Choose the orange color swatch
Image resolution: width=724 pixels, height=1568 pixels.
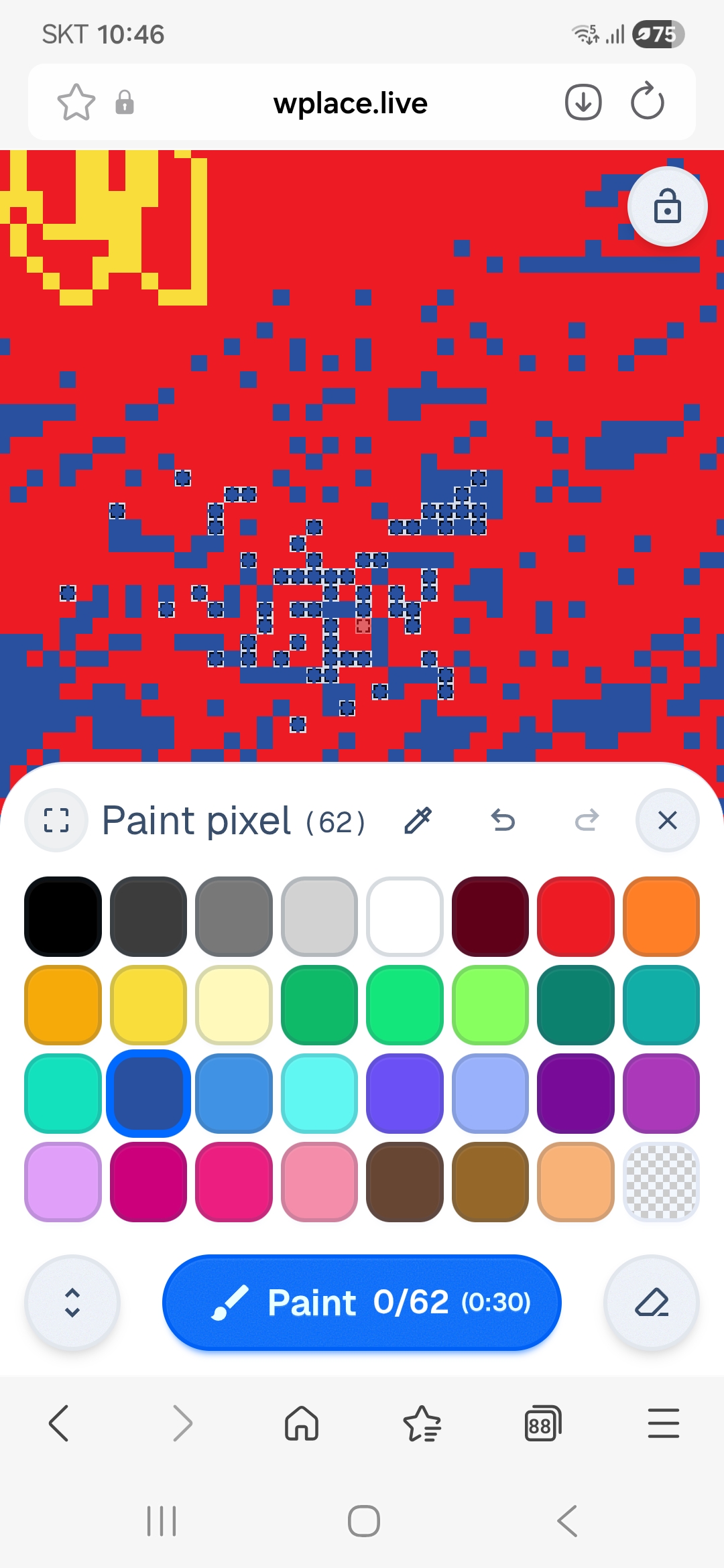click(661, 916)
